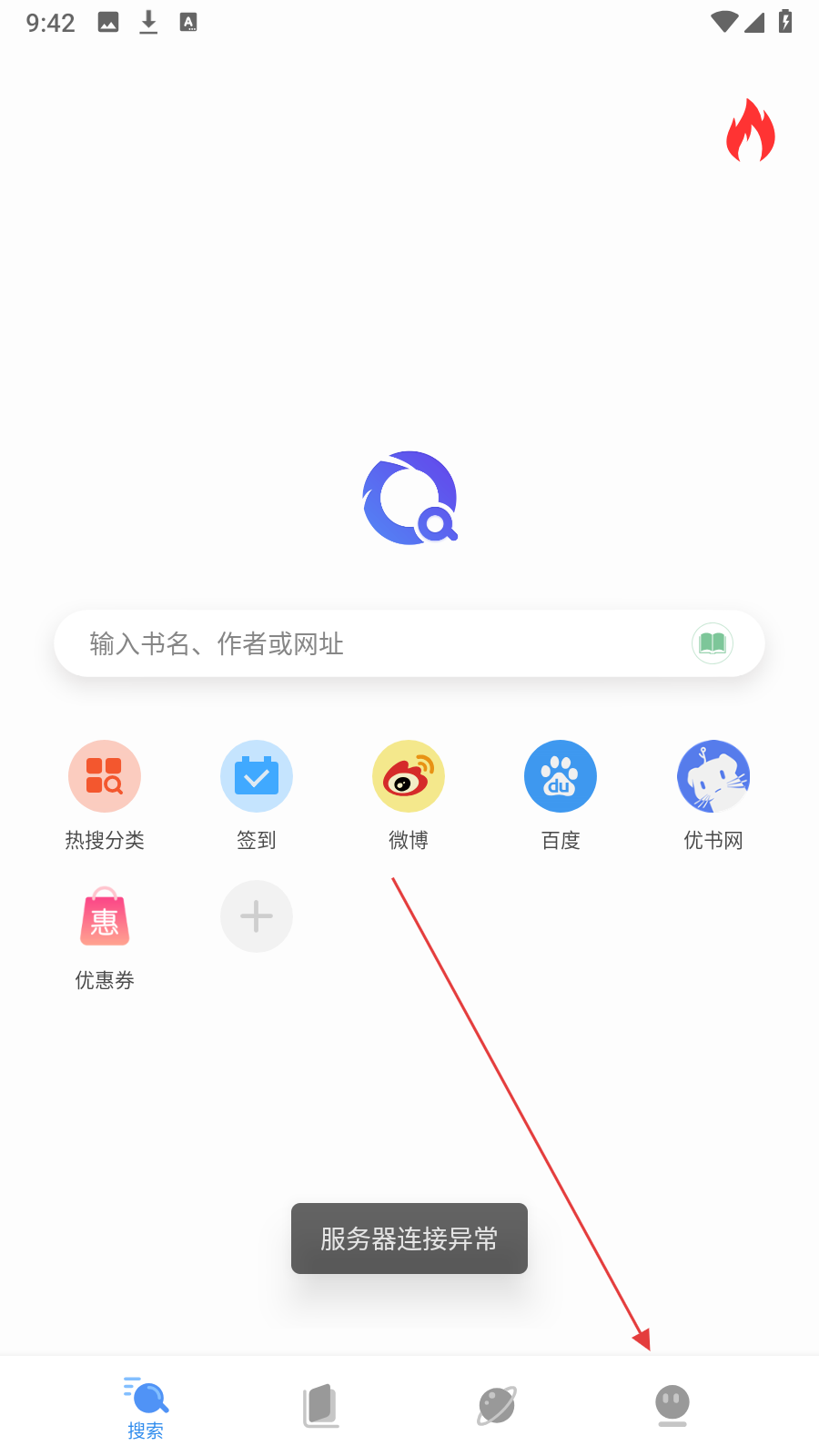Open the green book icon in search bar

[x=713, y=643]
